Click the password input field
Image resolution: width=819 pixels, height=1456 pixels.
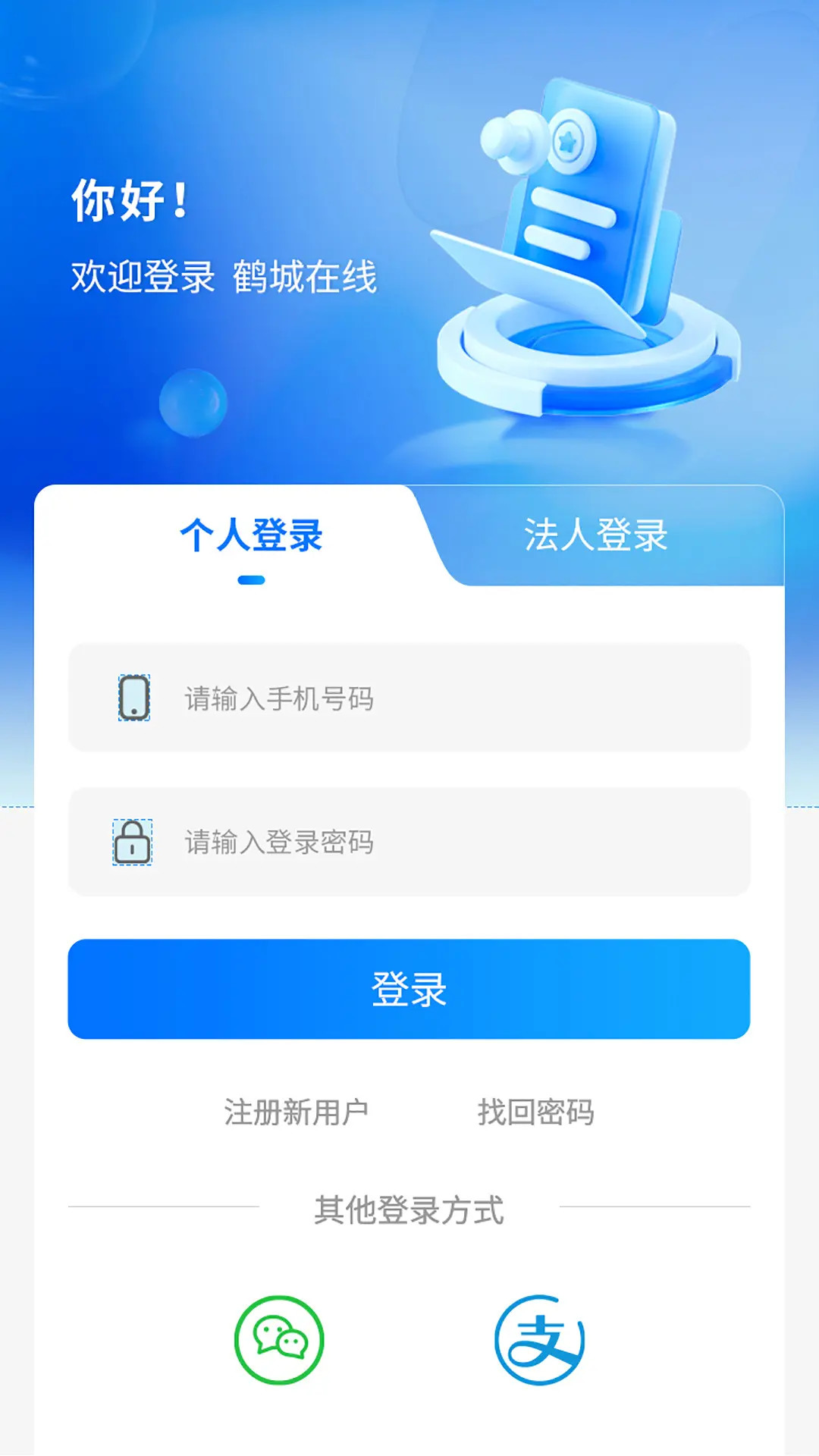(x=409, y=842)
